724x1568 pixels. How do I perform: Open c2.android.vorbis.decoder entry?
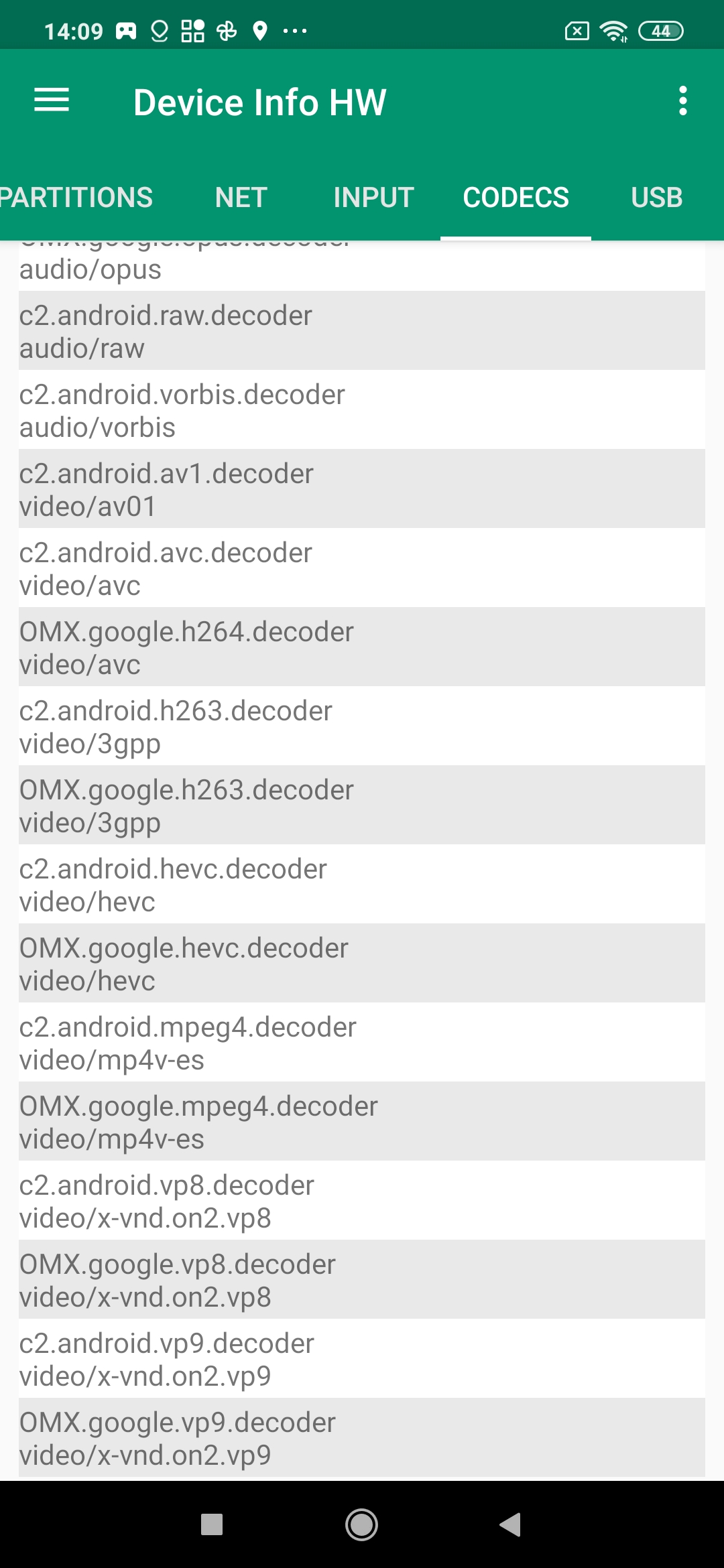362,410
